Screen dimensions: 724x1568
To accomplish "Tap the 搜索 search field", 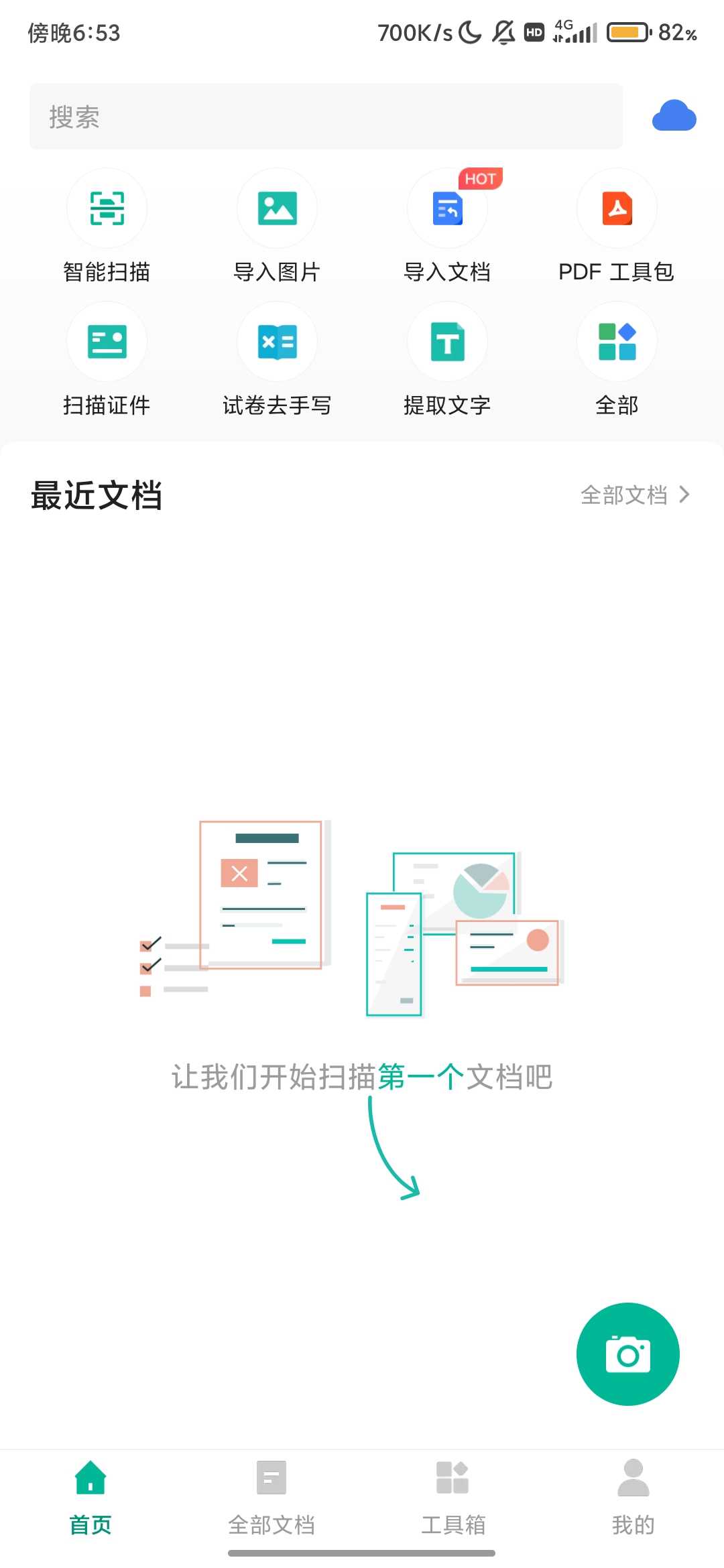I will (x=326, y=117).
